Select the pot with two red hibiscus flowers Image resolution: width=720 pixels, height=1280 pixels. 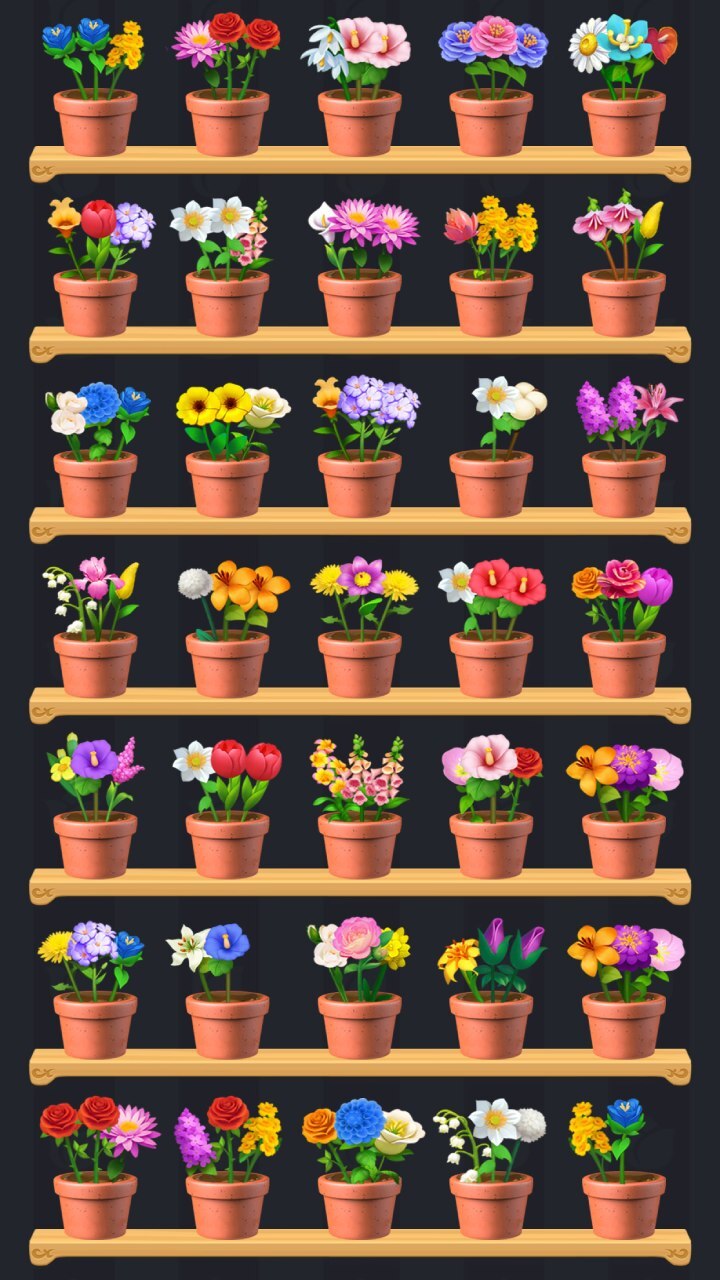click(491, 662)
